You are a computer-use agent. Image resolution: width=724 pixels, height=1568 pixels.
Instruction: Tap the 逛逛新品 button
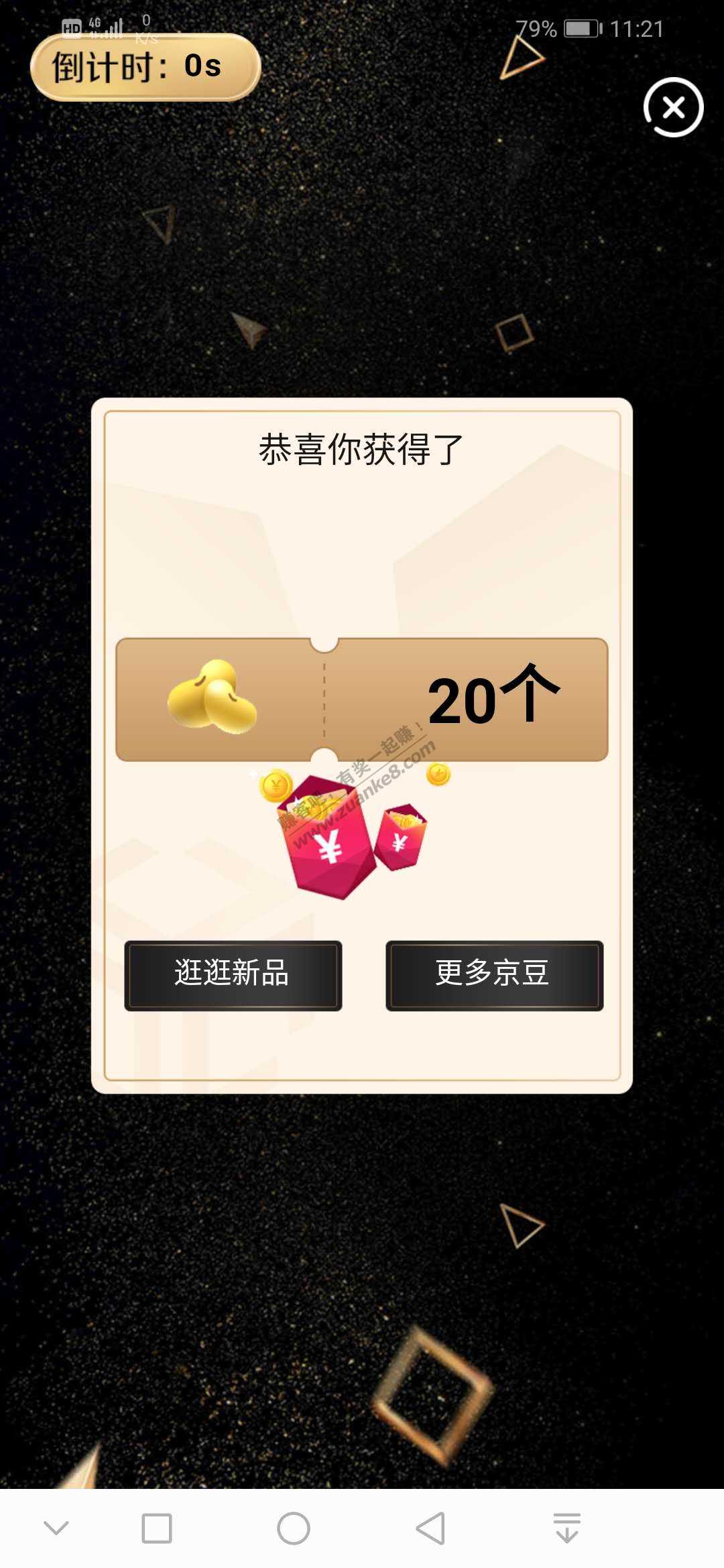point(233,975)
